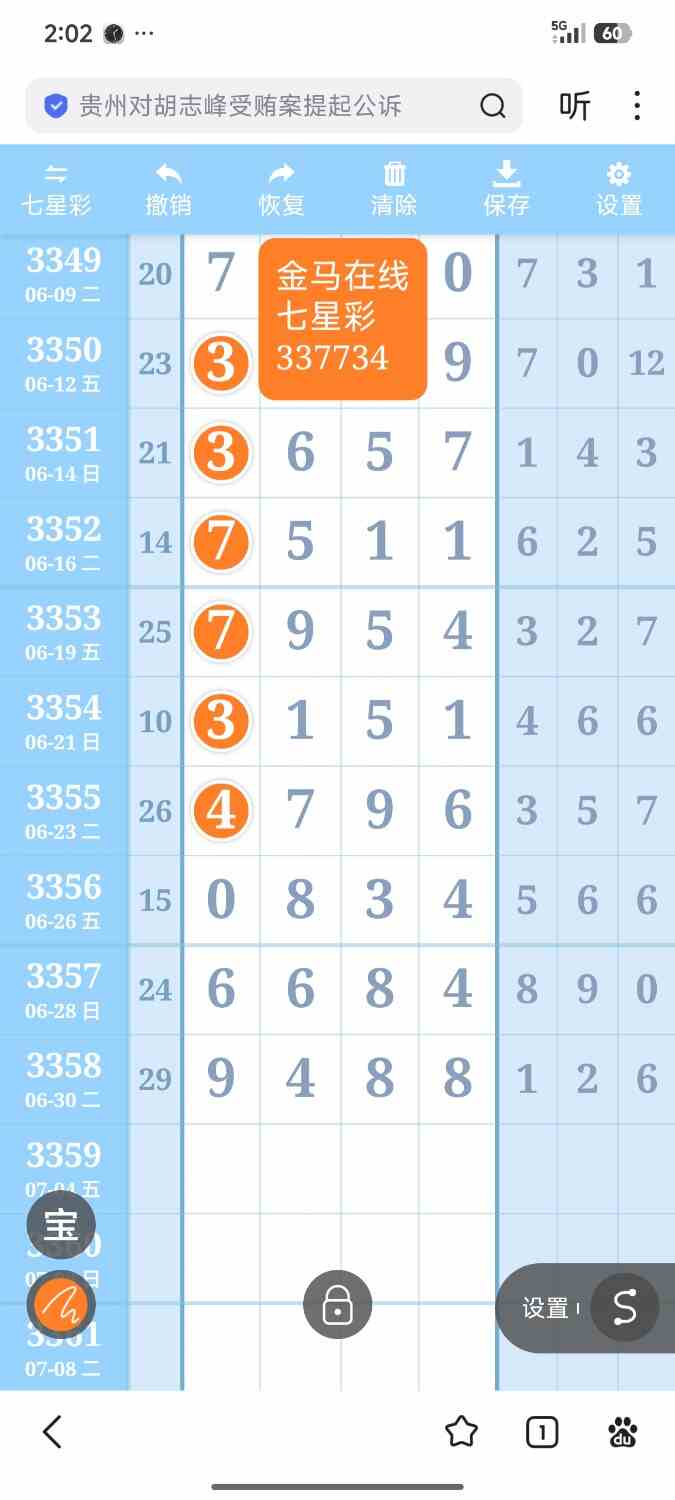Tap the round S curve button

point(625,1307)
